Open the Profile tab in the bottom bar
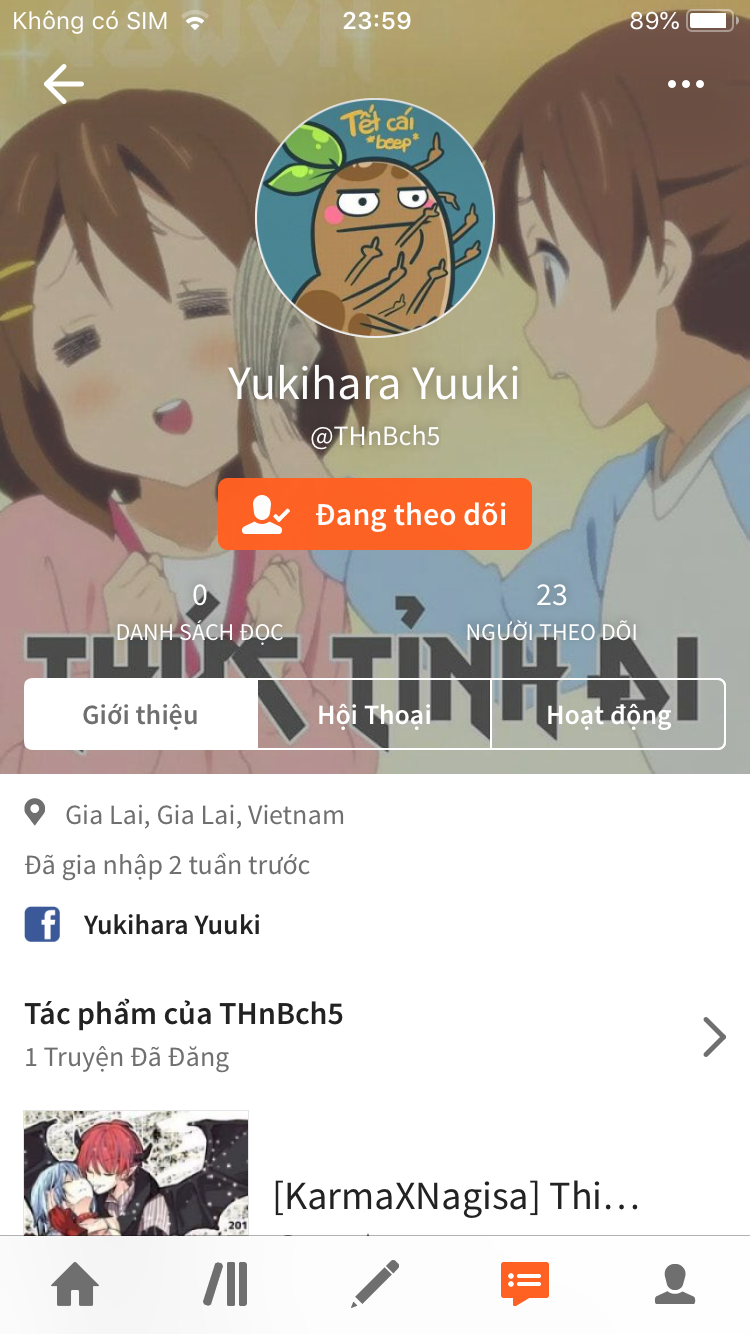This screenshot has width=750, height=1334. pos(675,1284)
